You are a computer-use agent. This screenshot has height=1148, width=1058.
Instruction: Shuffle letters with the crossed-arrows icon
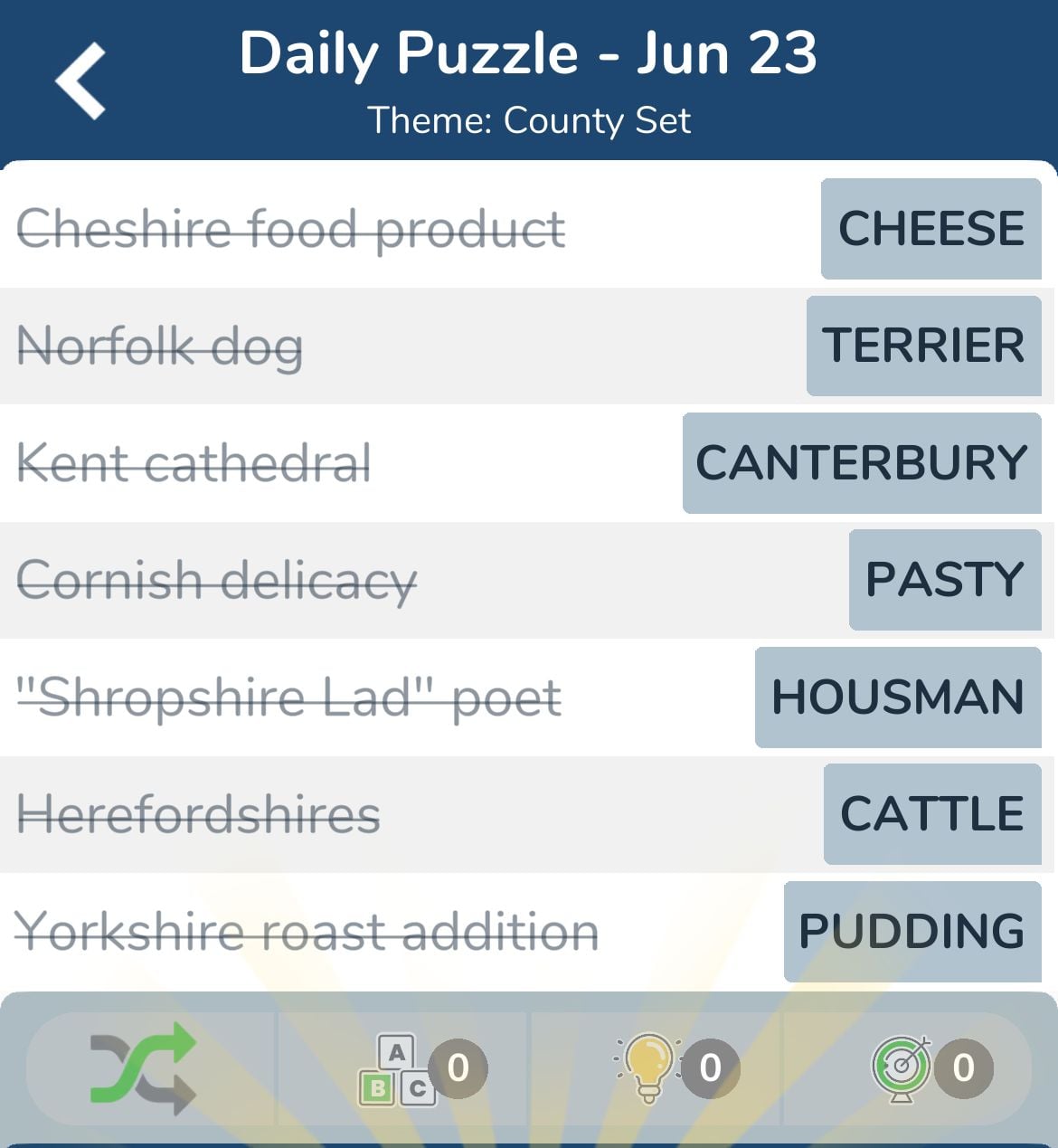point(143,1067)
